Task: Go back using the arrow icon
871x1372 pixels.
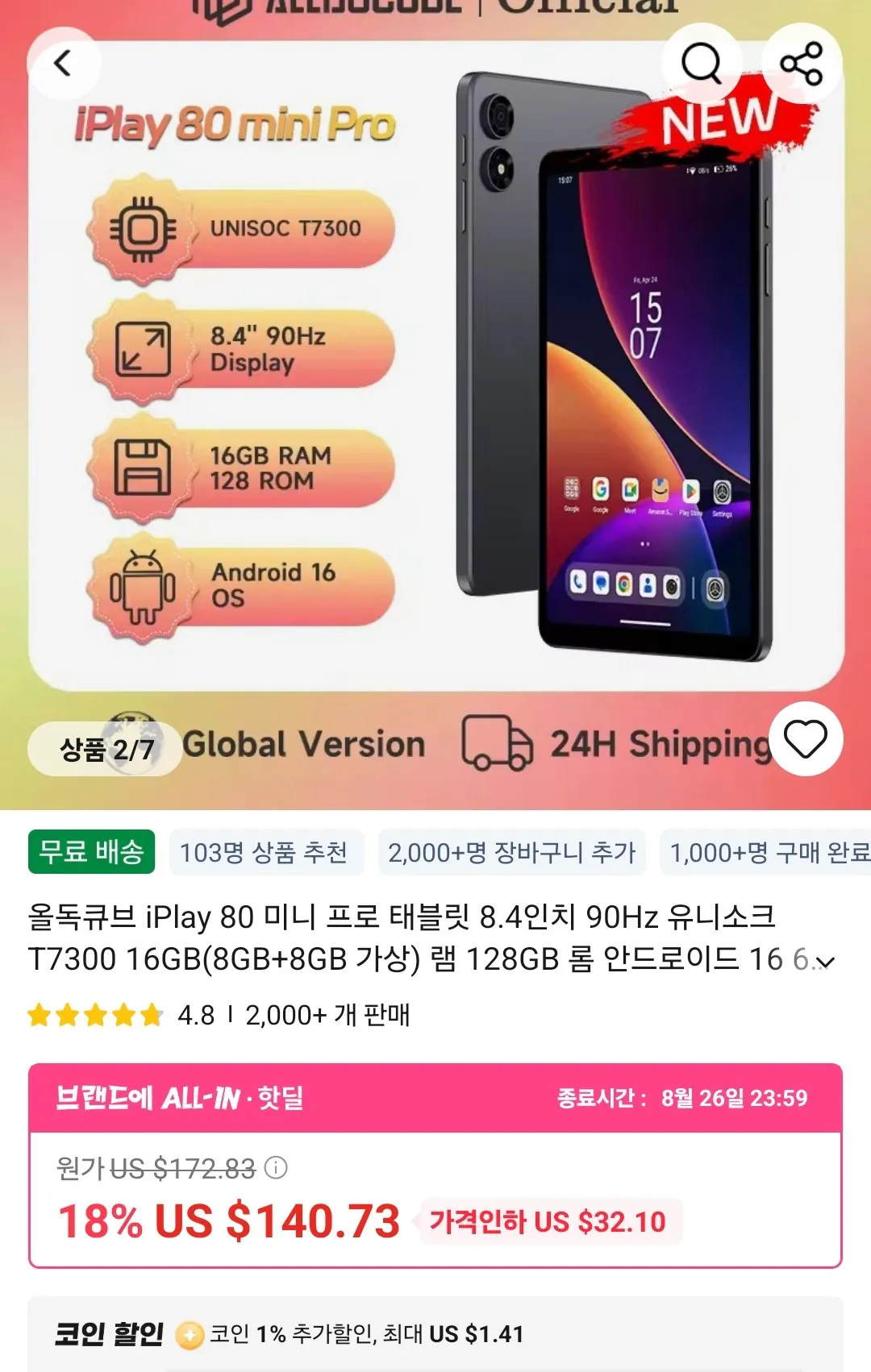Action: tap(64, 63)
